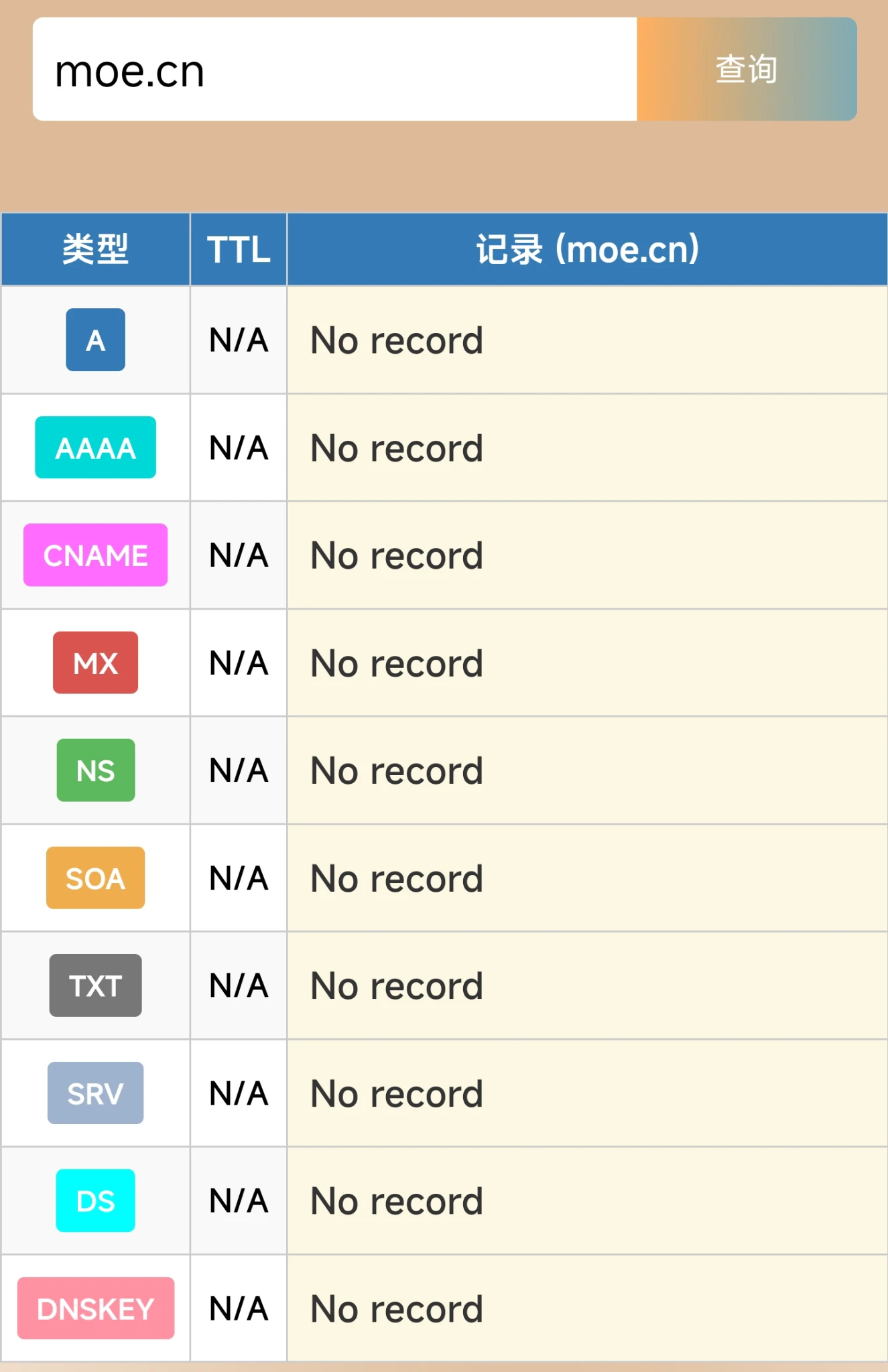
Task: Tap the domain input field showing moe.cn
Action: [x=335, y=70]
